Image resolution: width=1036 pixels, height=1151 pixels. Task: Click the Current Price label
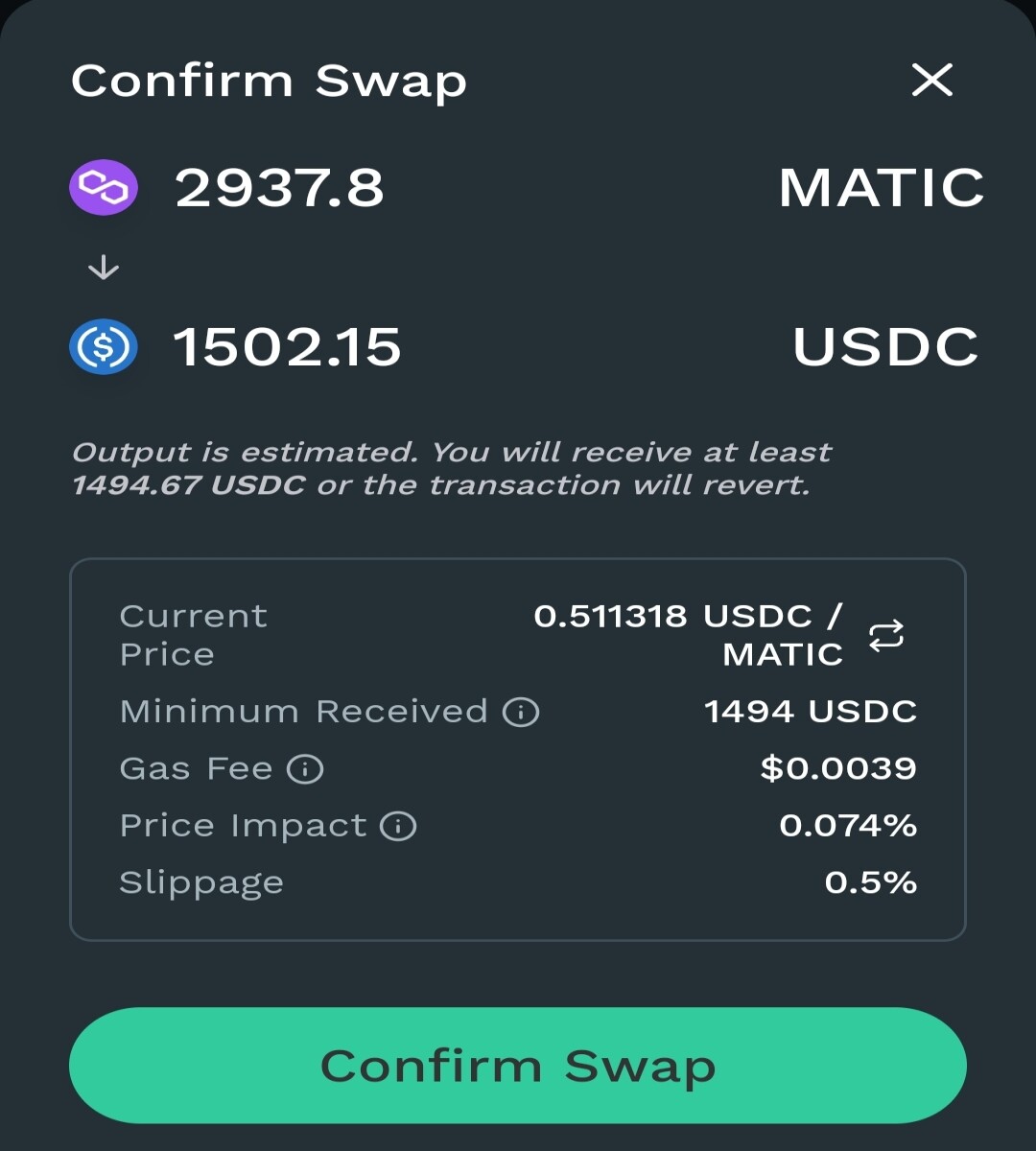coord(192,635)
